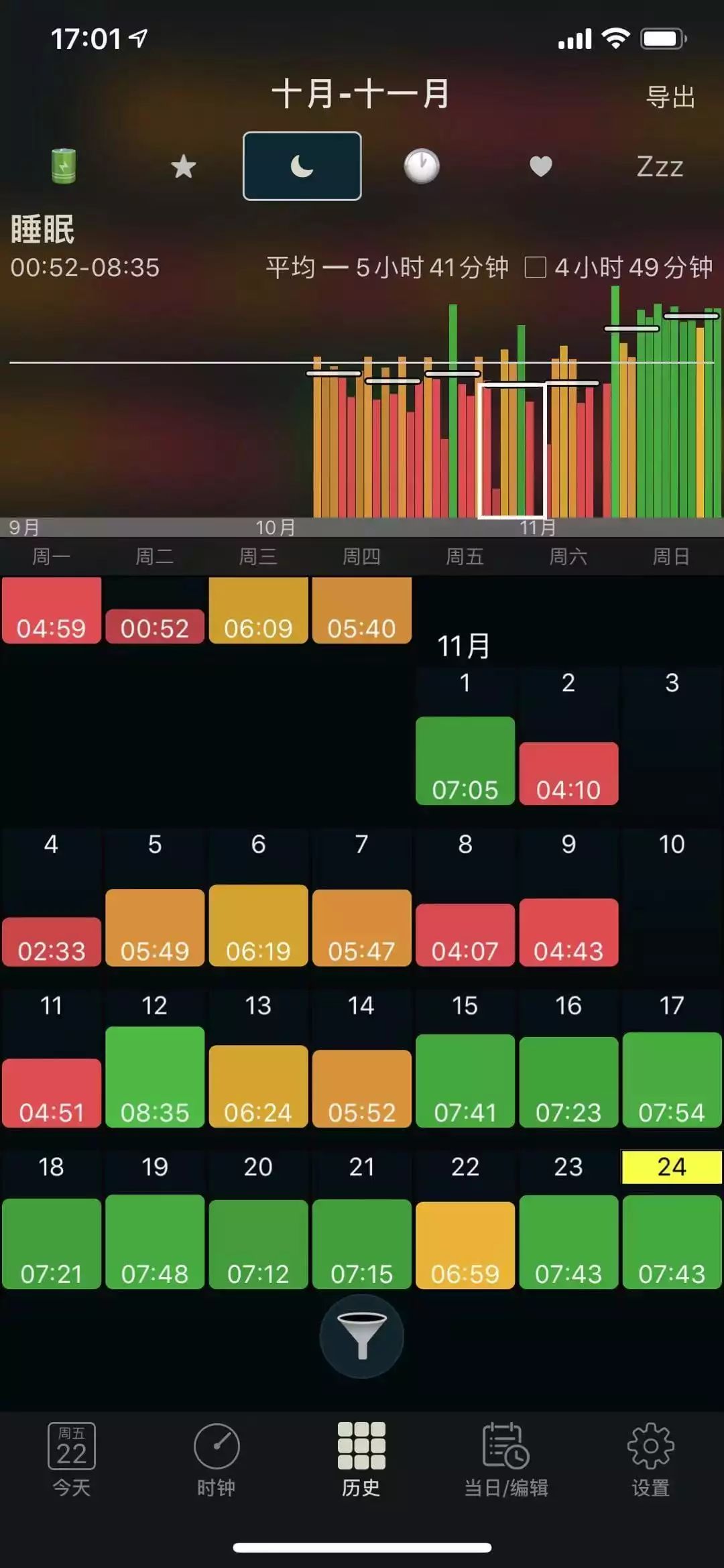
Task: Open the clock-face filter icon
Action: coord(421,166)
